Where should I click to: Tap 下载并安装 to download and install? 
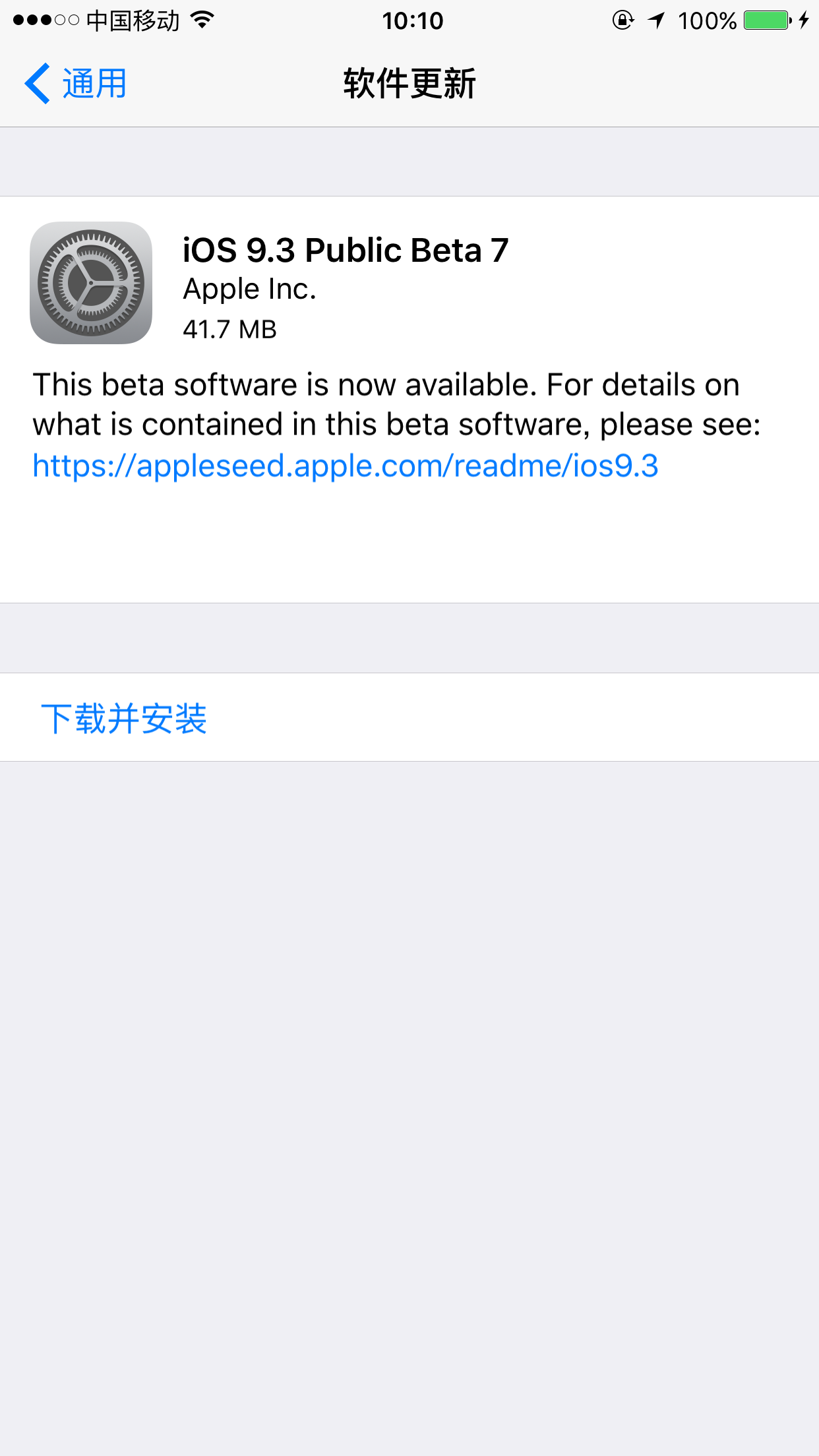pyautogui.click(x=409, y=717)
